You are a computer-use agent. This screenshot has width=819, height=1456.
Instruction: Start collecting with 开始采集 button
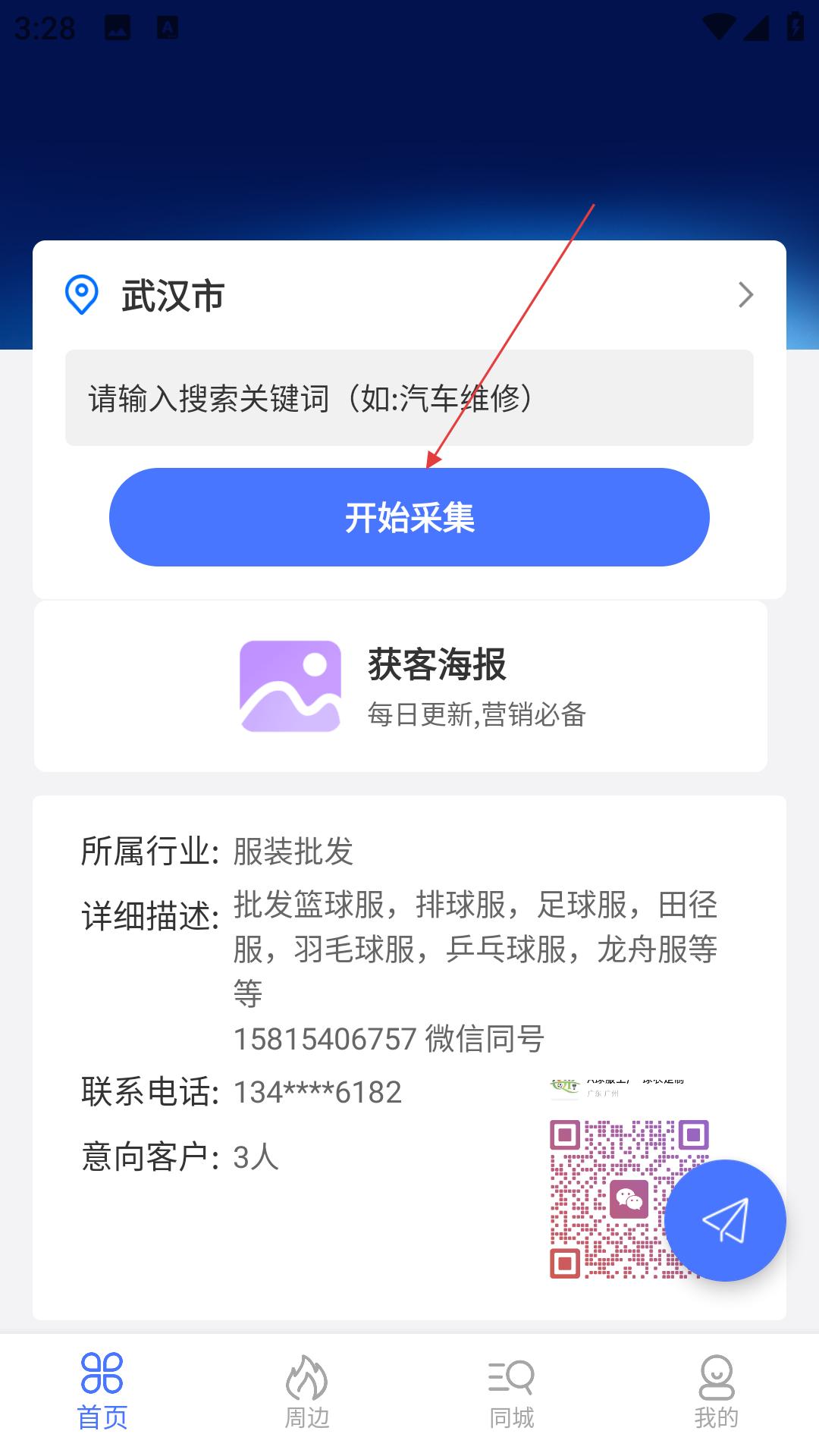409,517
